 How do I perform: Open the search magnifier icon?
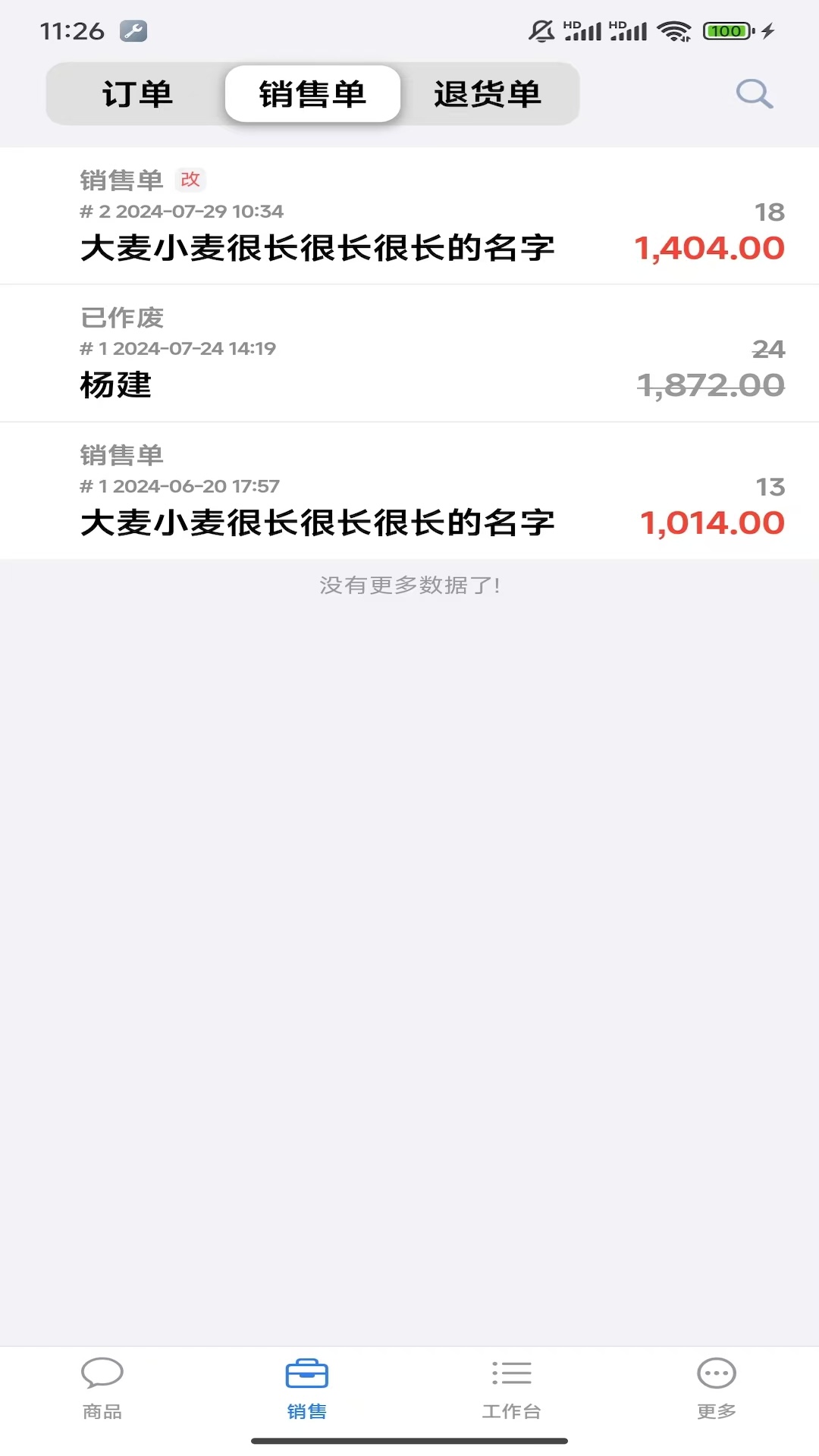tap(754, 94)
